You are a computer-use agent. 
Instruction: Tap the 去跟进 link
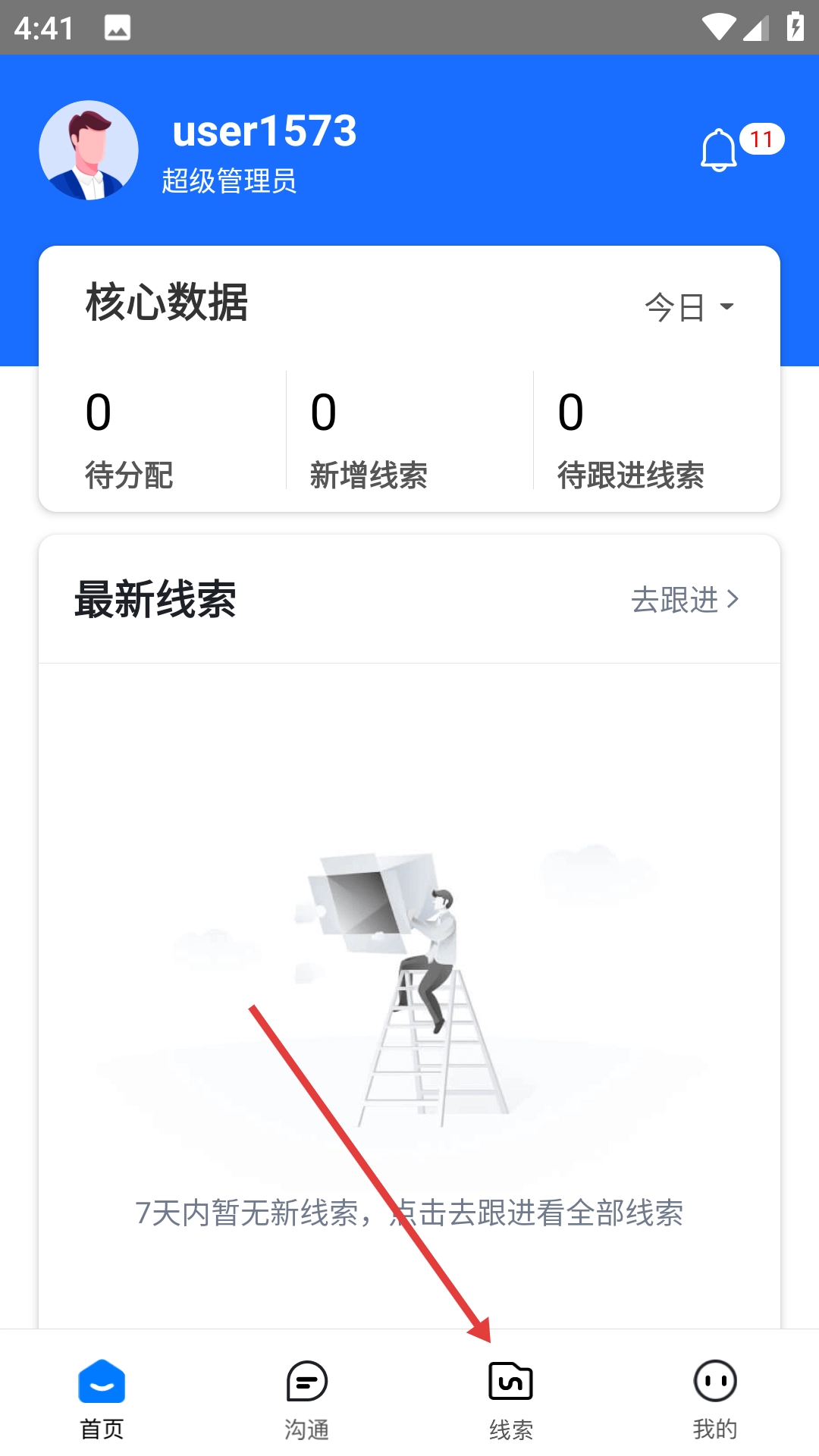684,600
